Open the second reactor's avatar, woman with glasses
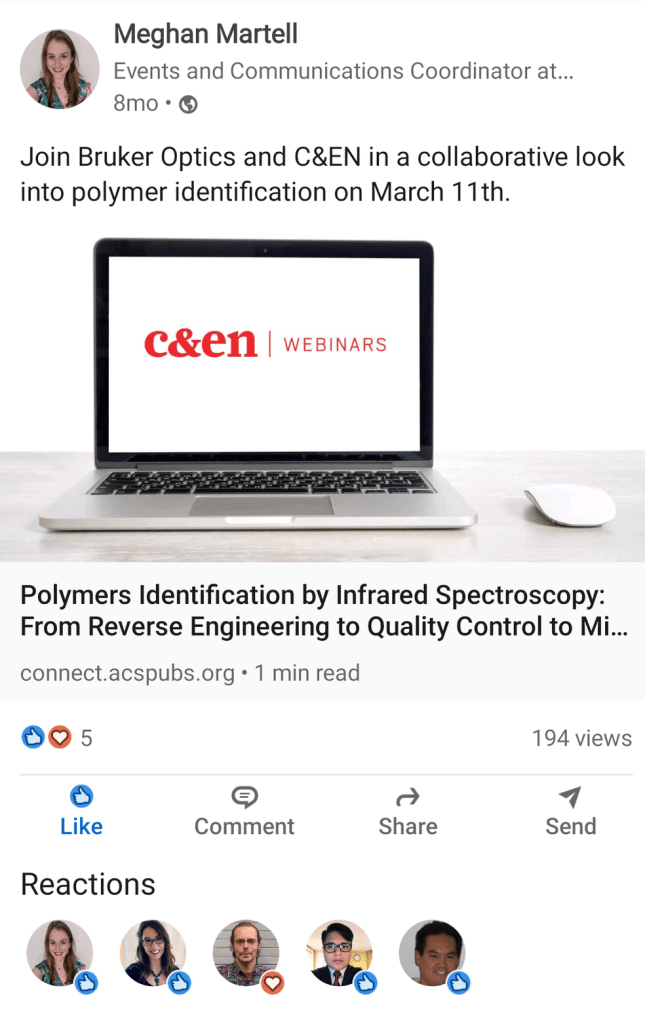Viewport: 645px width, 1024px height. point(153,954)
